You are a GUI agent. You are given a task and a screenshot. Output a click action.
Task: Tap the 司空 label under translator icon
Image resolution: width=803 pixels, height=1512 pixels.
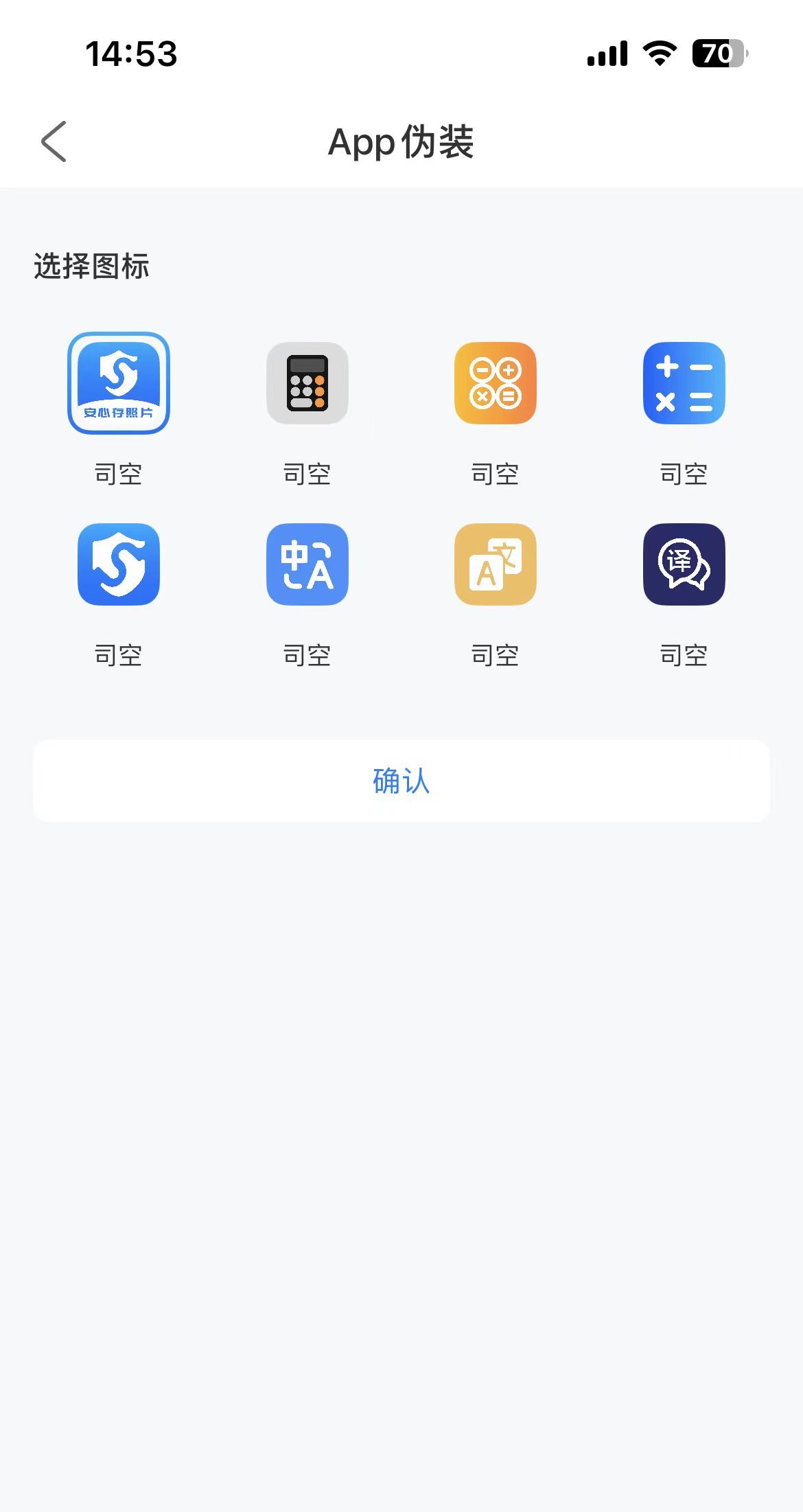307,655
